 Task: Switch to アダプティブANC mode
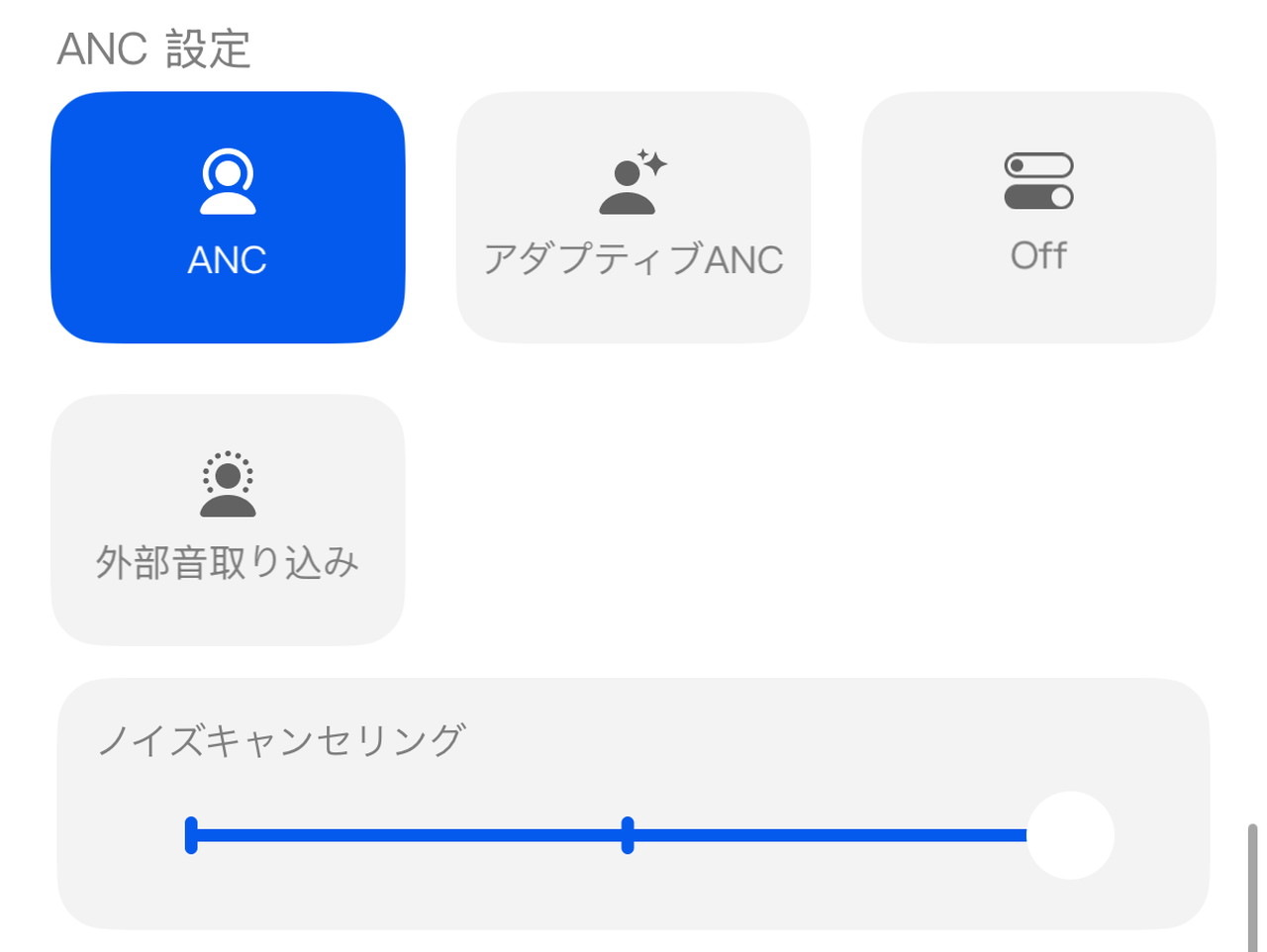633,218
